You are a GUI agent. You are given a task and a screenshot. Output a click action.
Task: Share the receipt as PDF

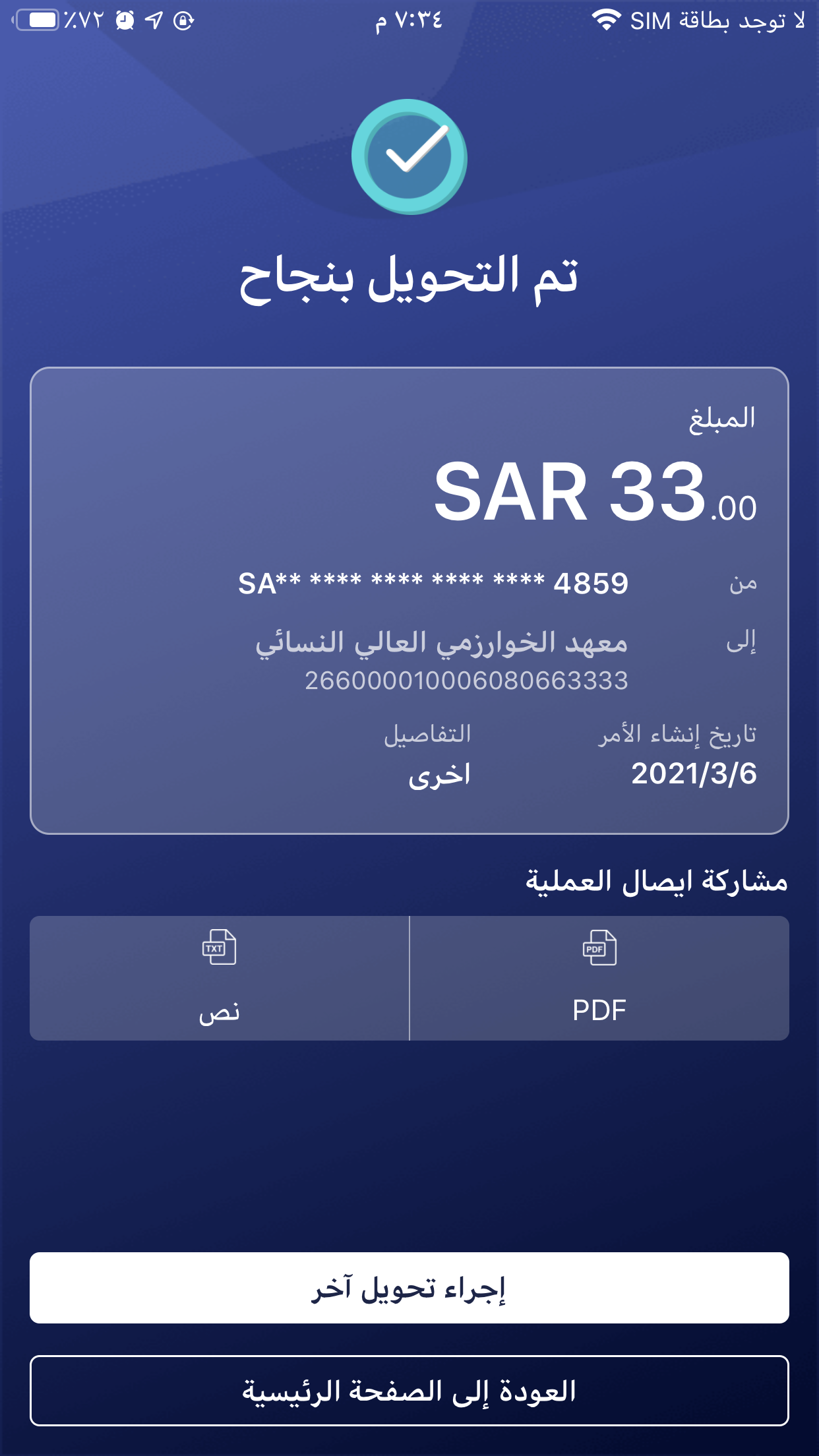[x=599, y=977]
